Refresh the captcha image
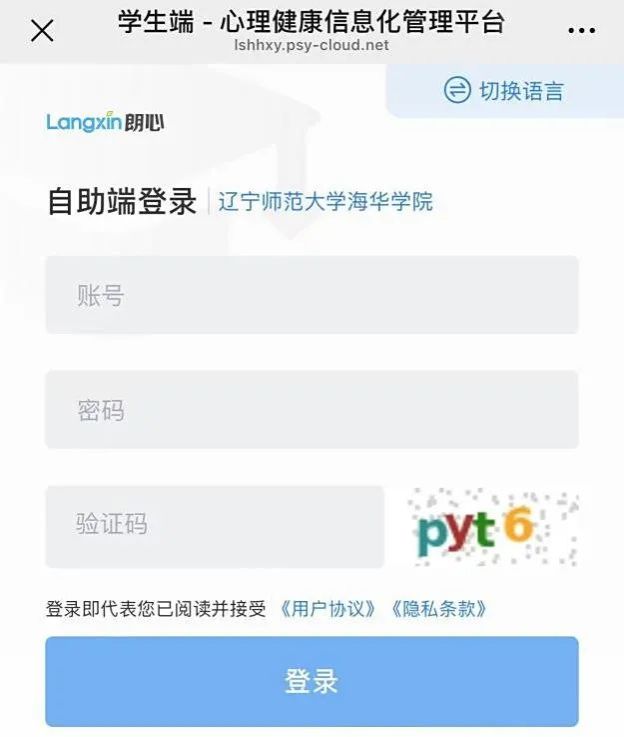 coord(490,527)
